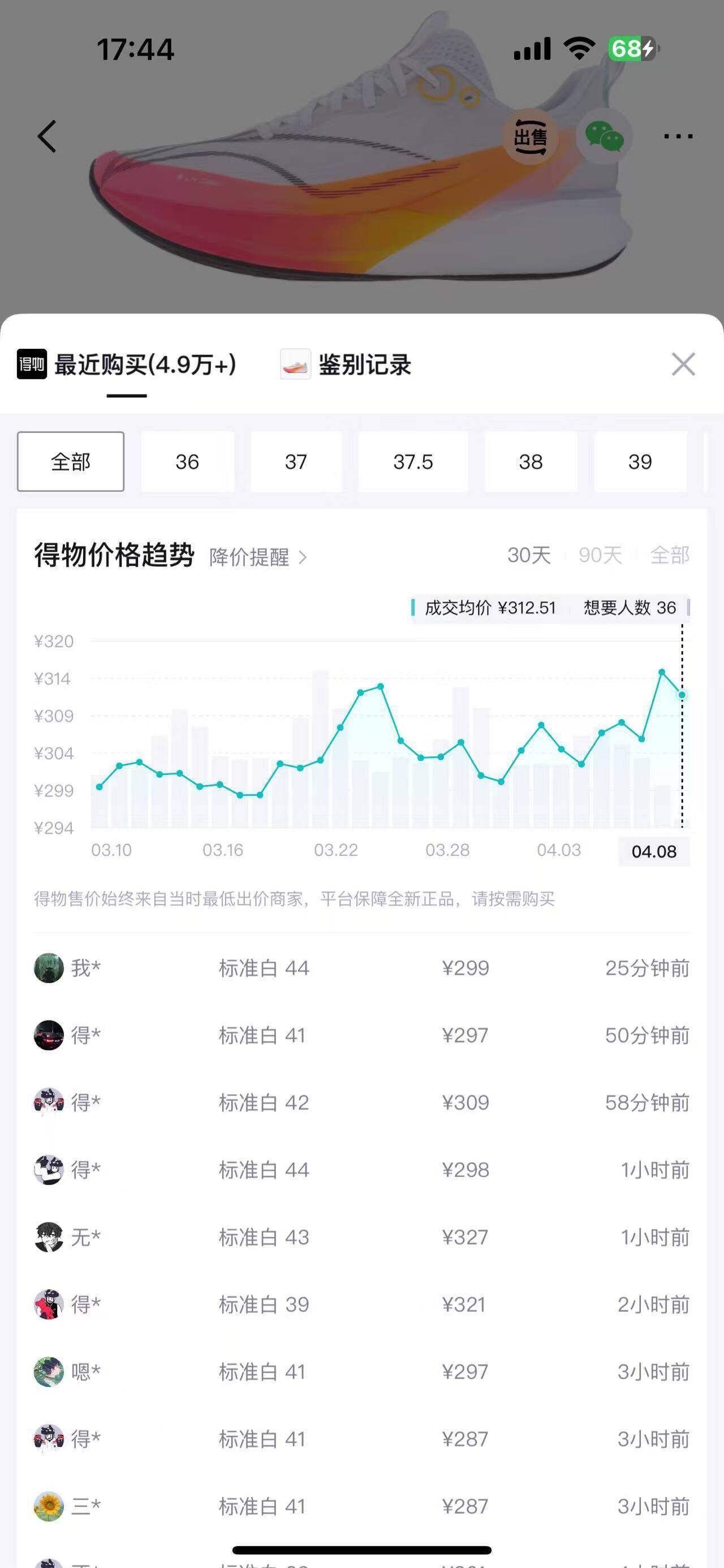This screenshot has height=1568, width=724.
Task: Choose the size 39 chip
Action: click(640, 462)
